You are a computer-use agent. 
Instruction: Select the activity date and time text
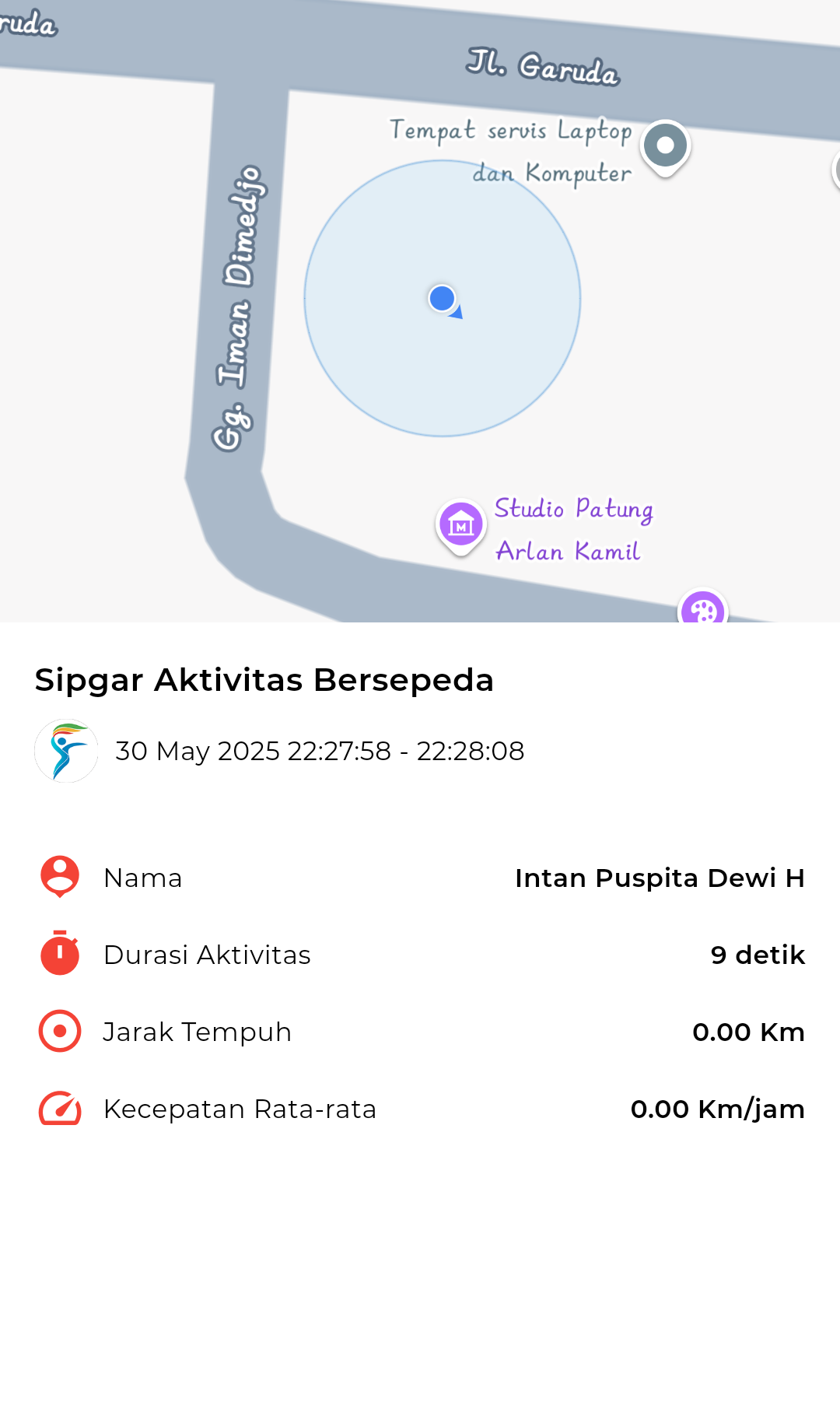click(x=320, y=752)
